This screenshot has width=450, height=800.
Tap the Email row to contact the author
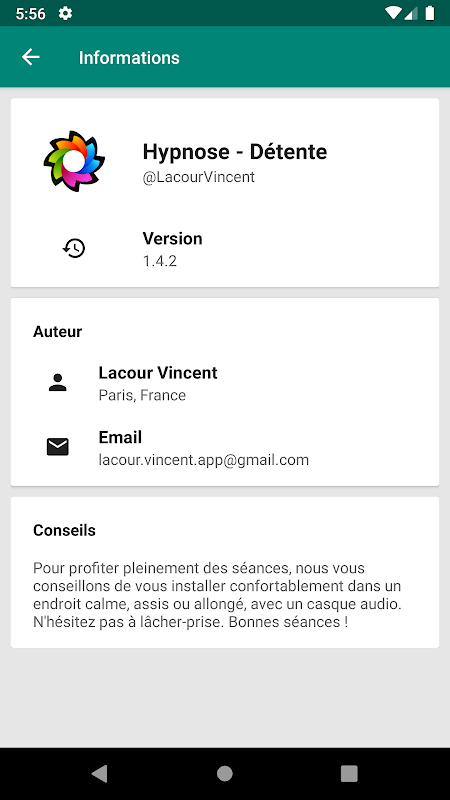coord(224,448)
